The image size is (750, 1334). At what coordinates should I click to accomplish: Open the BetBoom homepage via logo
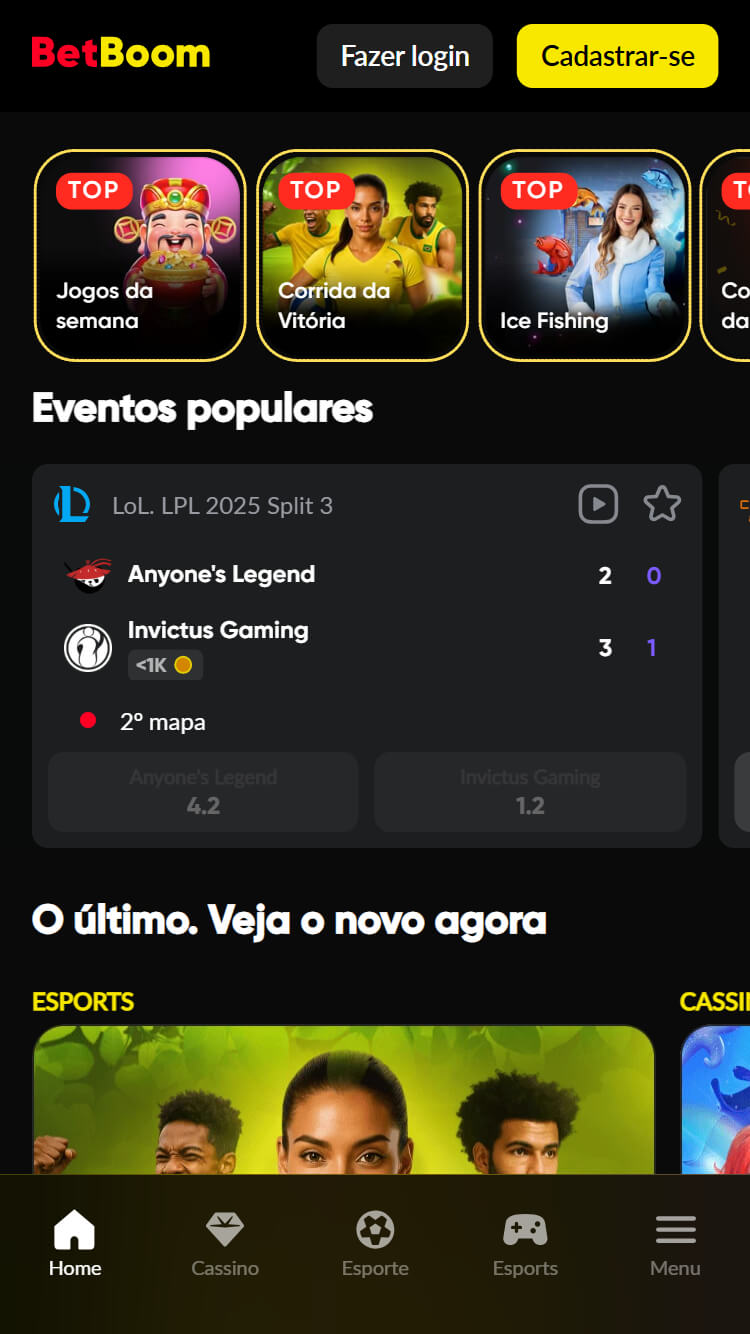pyautogui.click(x=121, y=53)
